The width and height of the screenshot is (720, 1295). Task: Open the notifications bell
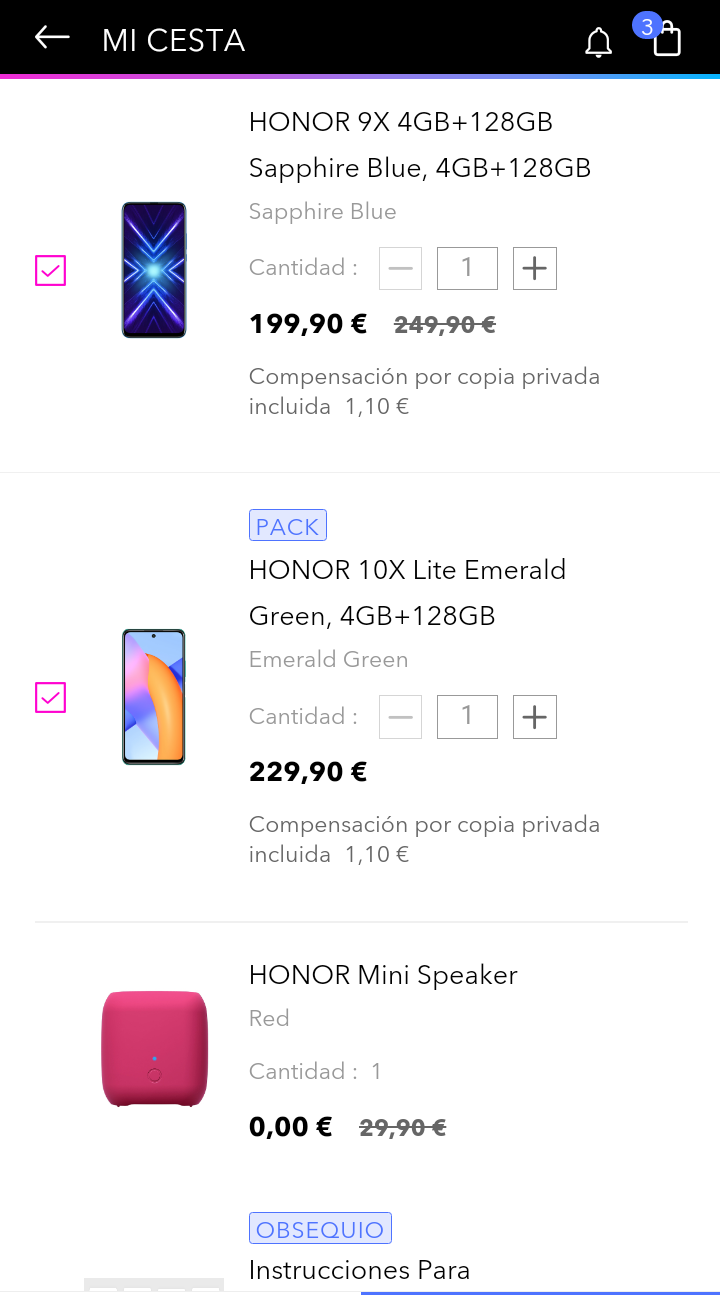[598, 42]
